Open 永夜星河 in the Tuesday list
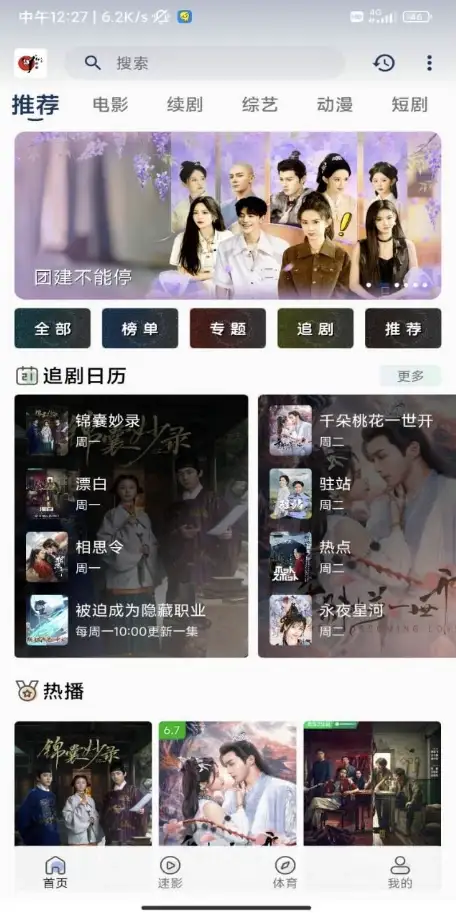 point(357,620)
